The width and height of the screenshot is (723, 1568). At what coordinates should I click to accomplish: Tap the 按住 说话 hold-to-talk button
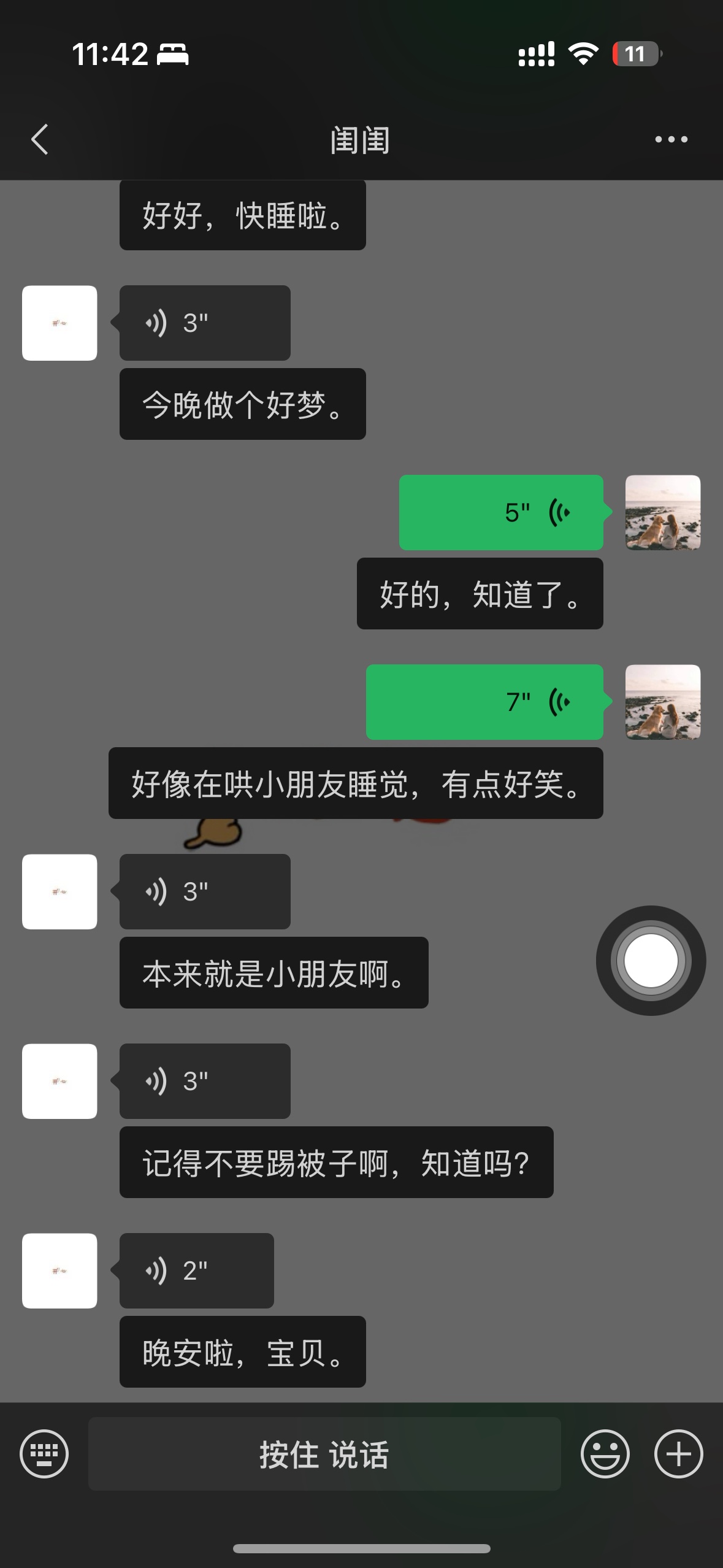pyautogui.click(x=324, y=1454)
